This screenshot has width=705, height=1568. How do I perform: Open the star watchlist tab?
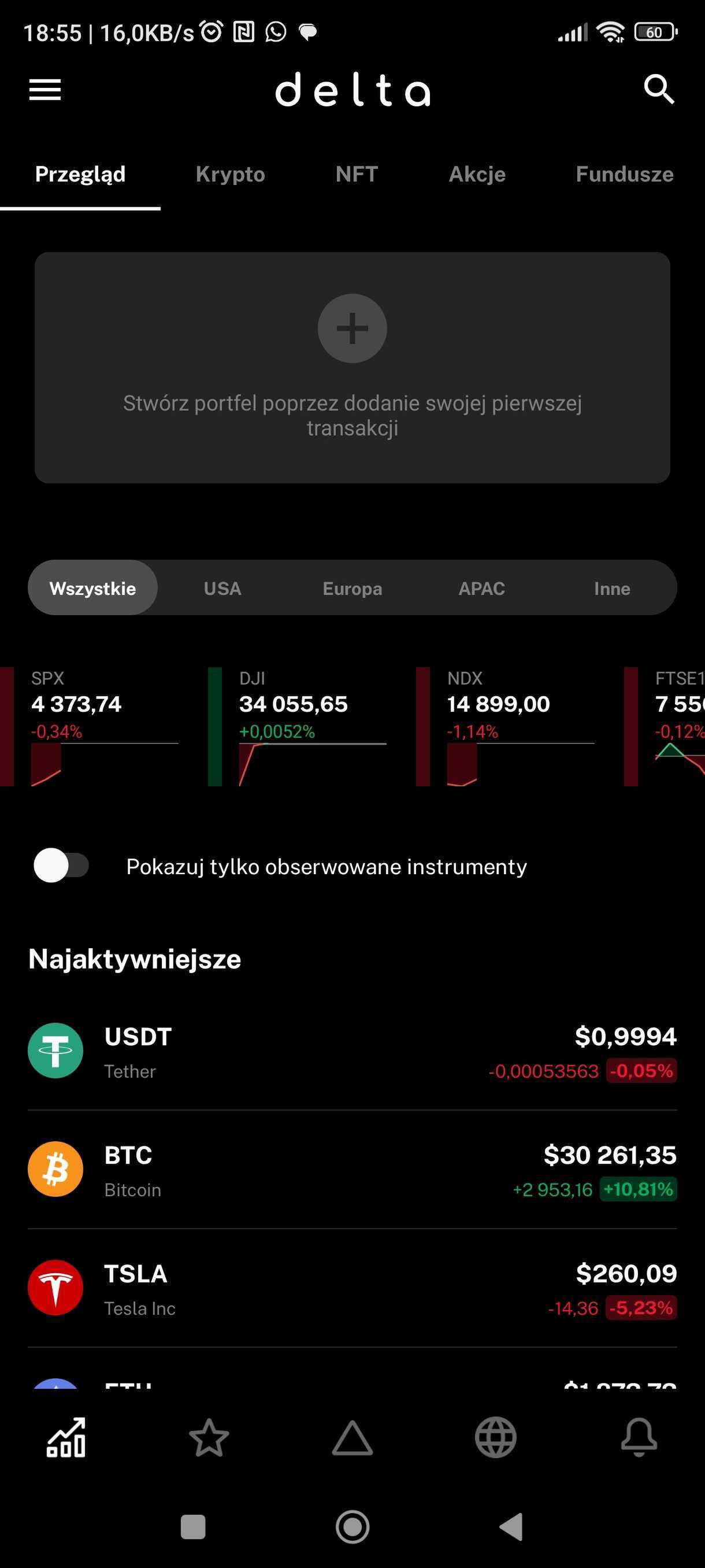(x=209, y=1438)
